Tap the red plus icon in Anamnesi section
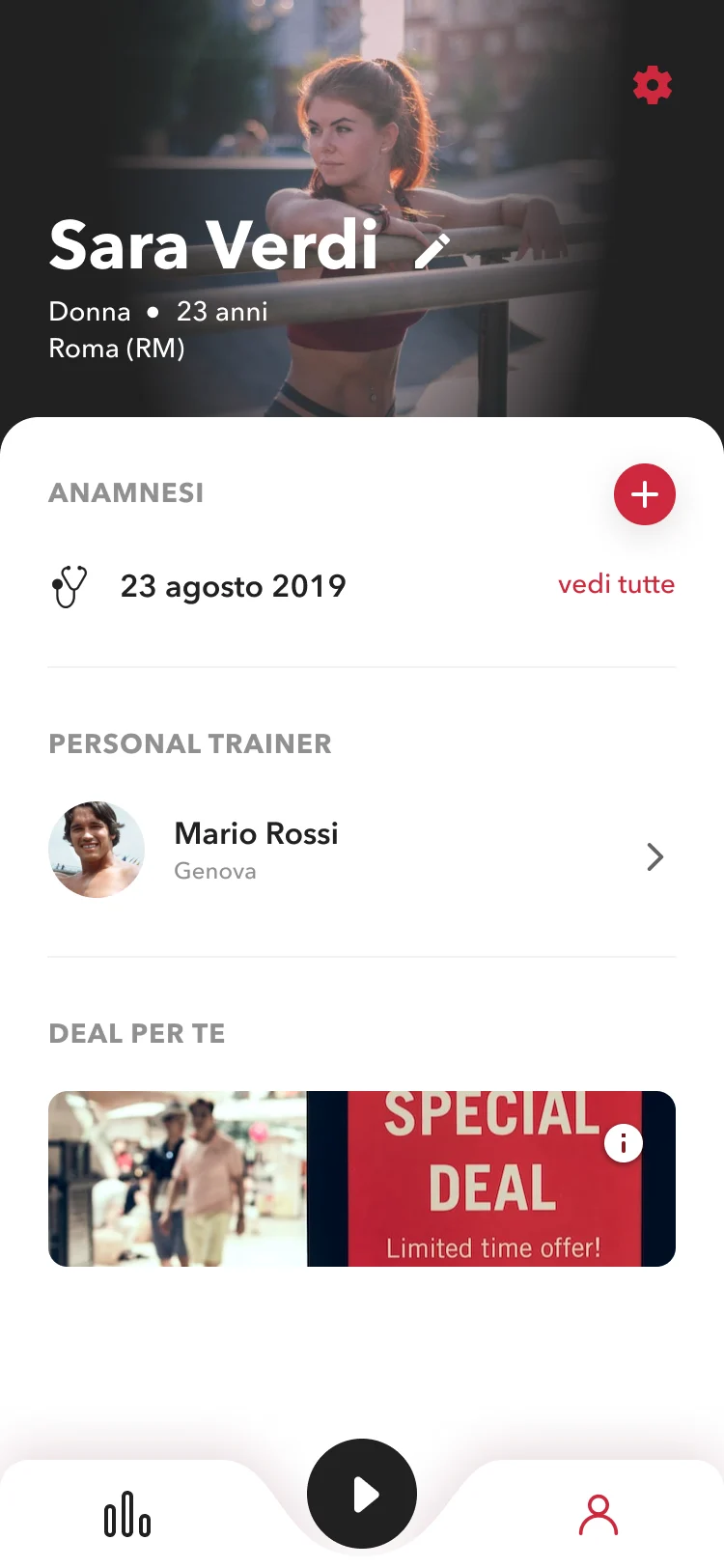Screen dimensions: 724x1568 pos(644,494)
